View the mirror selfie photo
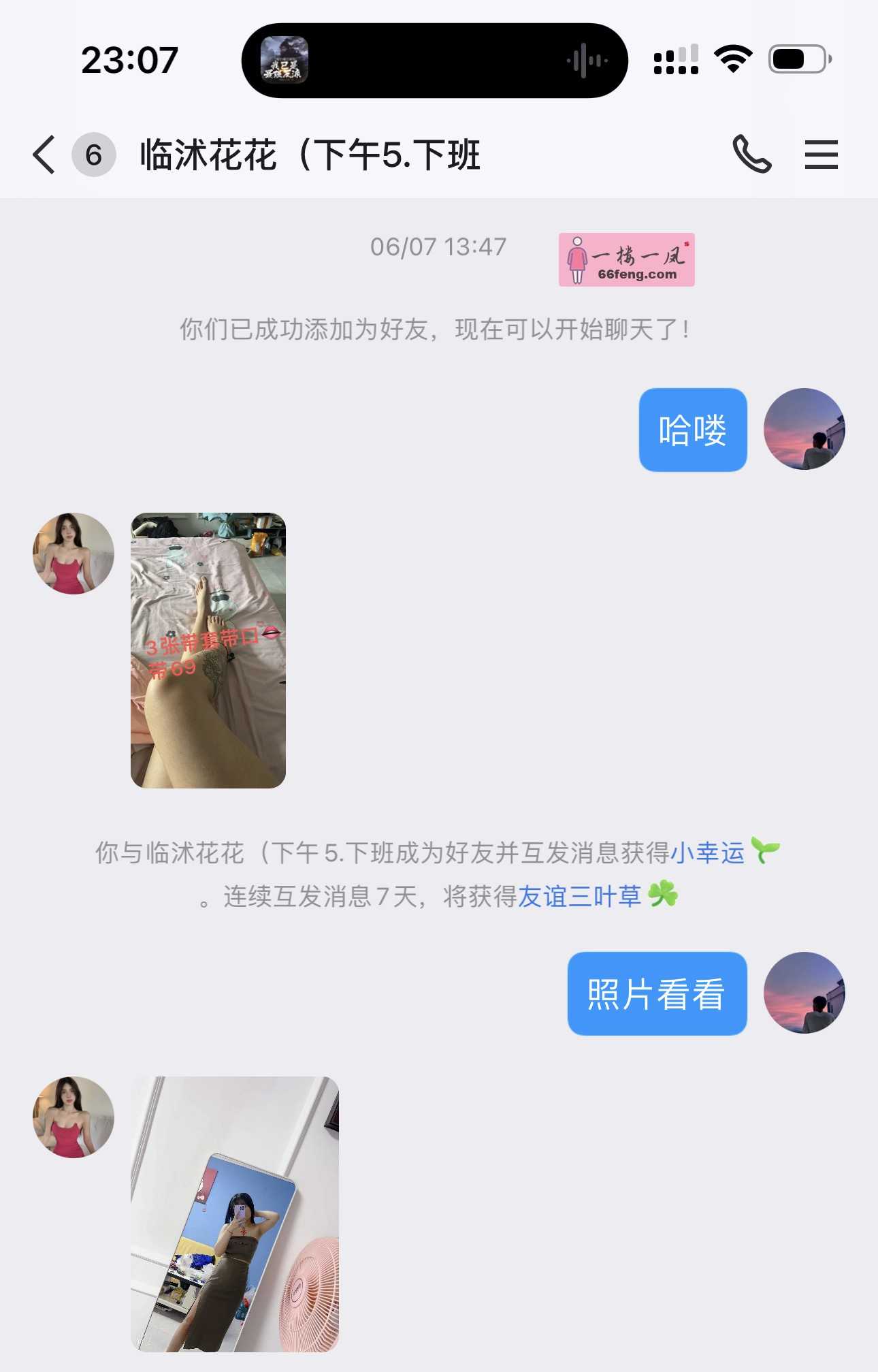Viewport: 878px width, 1372px height. (x=234, y=1214)
